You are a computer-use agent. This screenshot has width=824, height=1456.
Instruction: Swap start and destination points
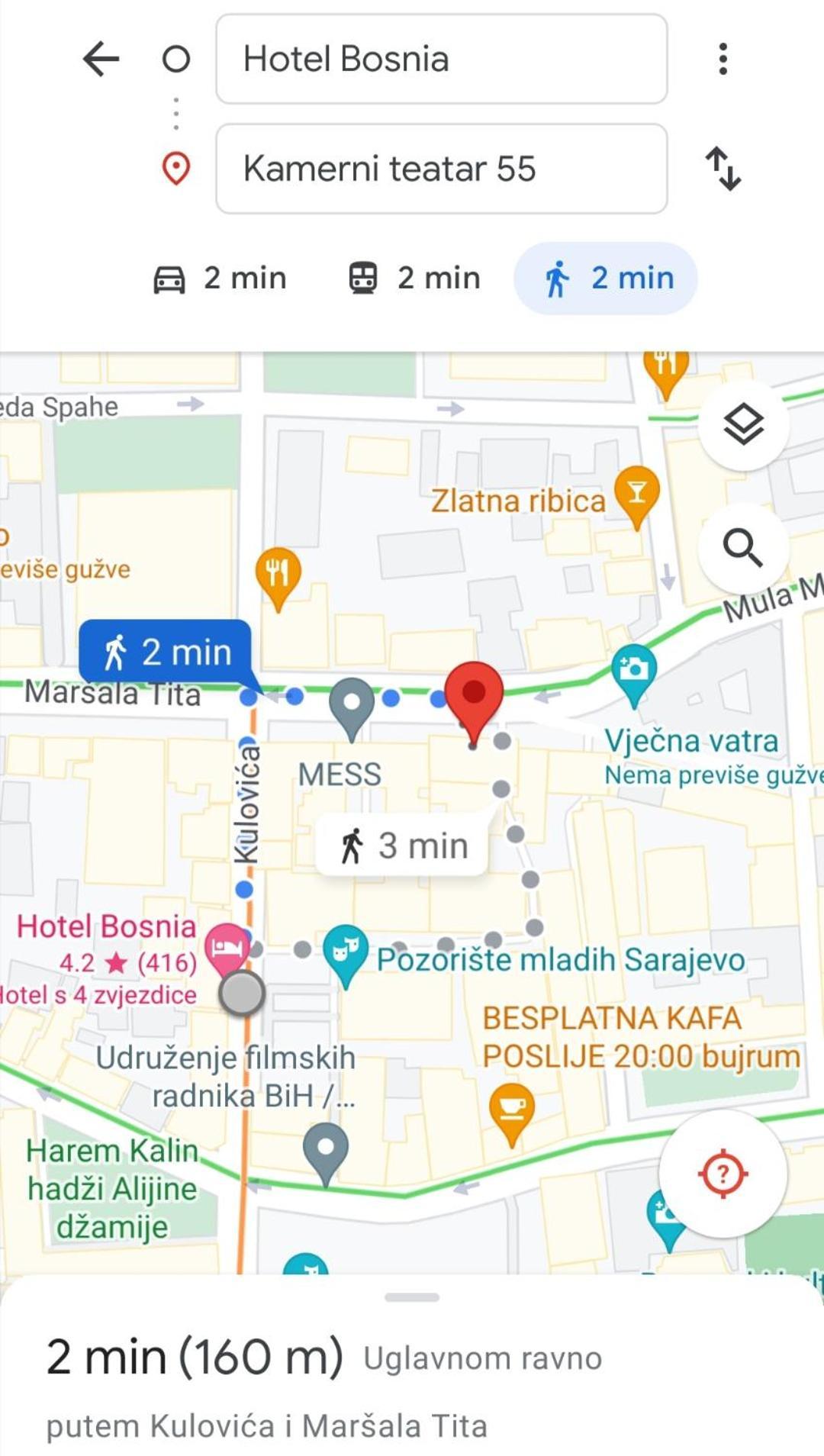tap(723, 169)
